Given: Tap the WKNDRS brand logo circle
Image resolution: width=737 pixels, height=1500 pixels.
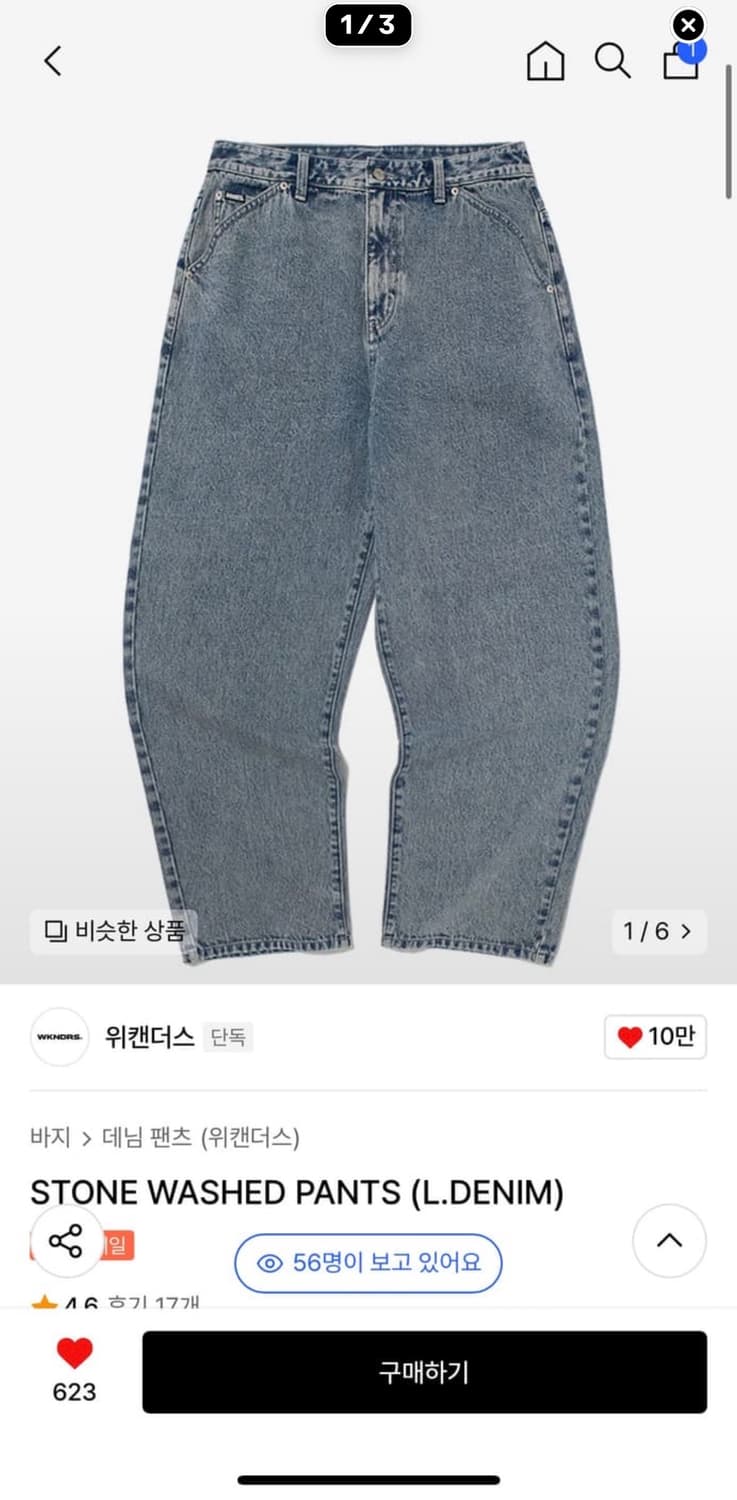Looking at the screenshot, I should click(59, 1037).
